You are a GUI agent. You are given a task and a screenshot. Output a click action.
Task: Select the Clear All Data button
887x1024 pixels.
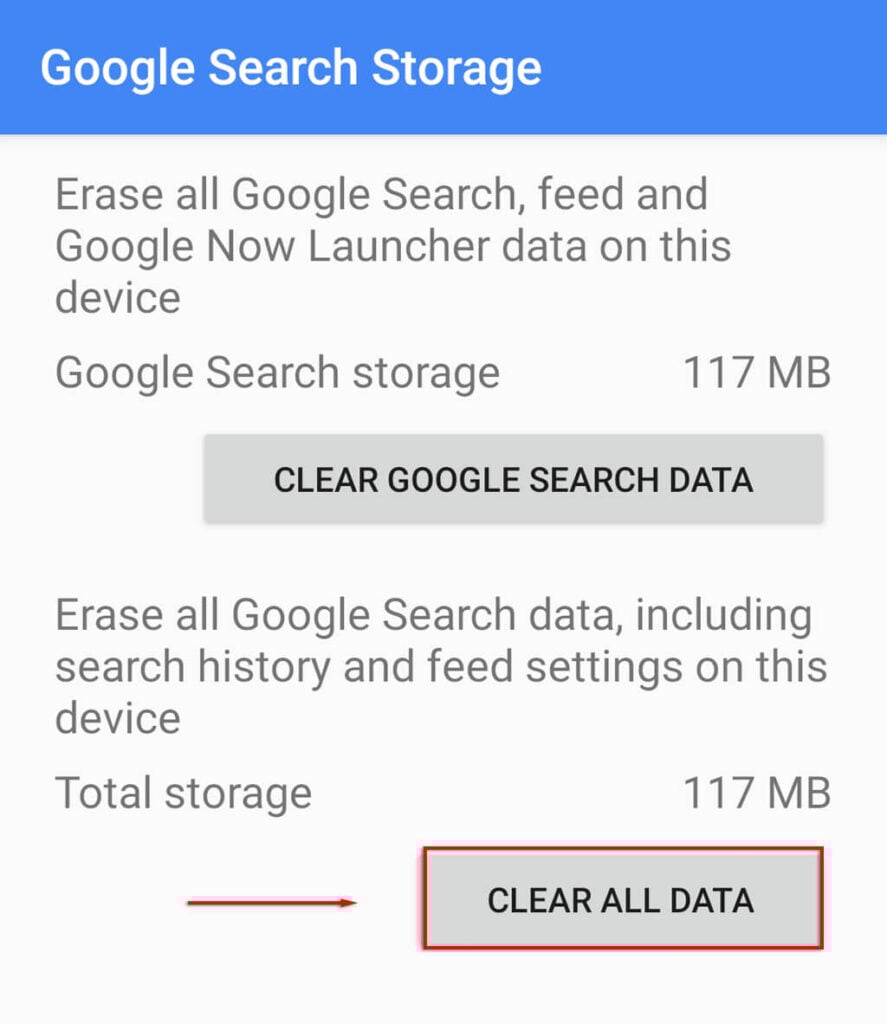click(621, 899)
